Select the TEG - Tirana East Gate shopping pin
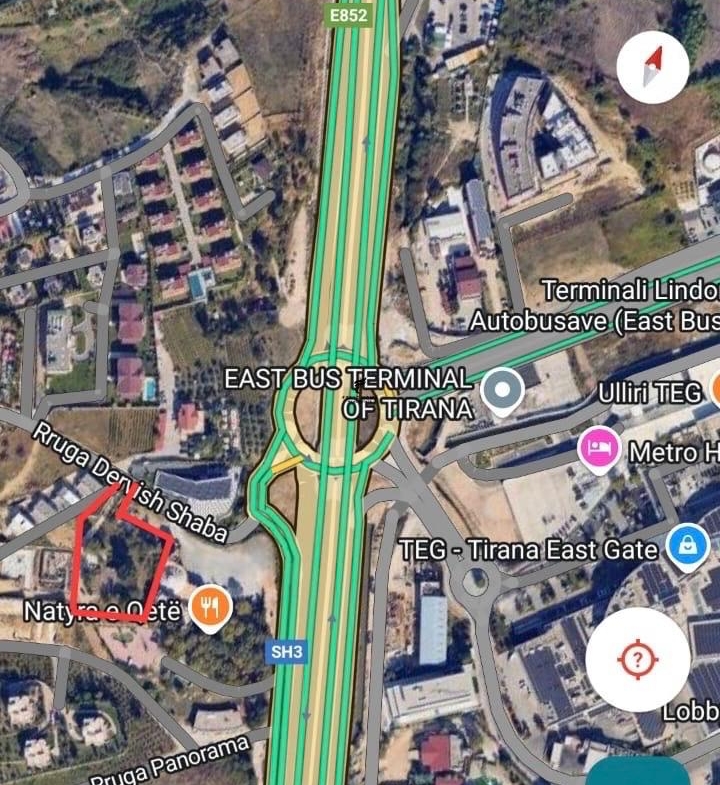Screen dimensions: 720x785 [689, 548]
